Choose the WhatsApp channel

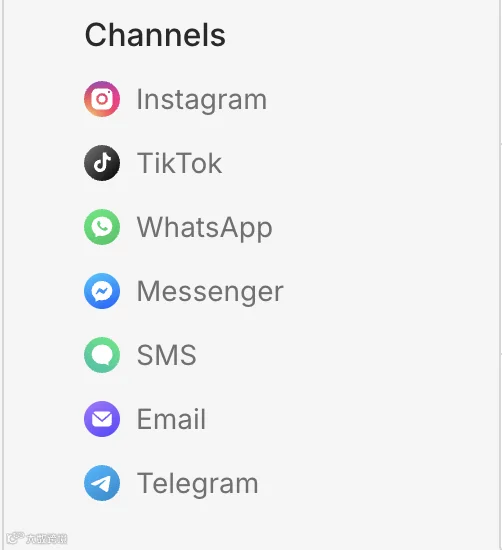[178, 227]
